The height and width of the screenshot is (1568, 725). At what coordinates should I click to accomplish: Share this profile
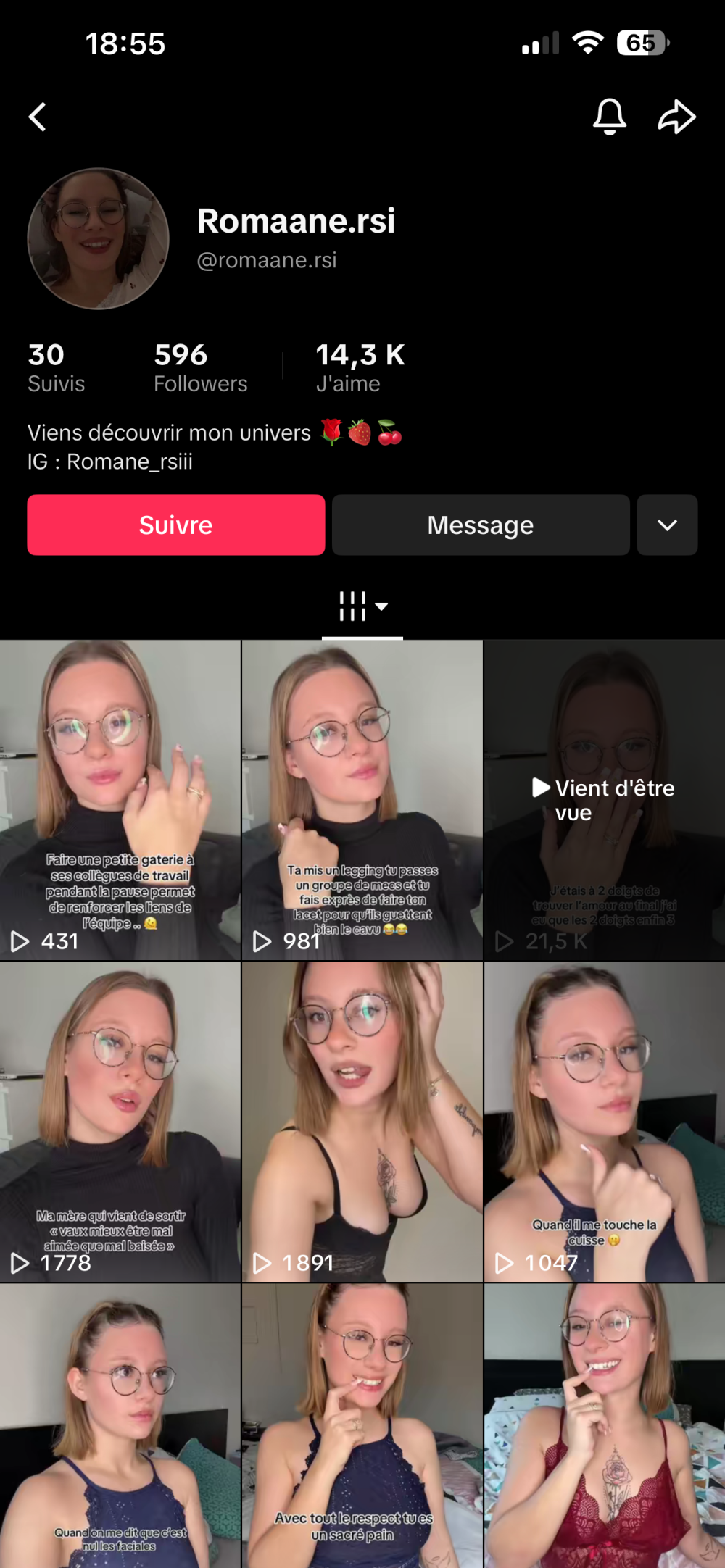pos(676,117)
